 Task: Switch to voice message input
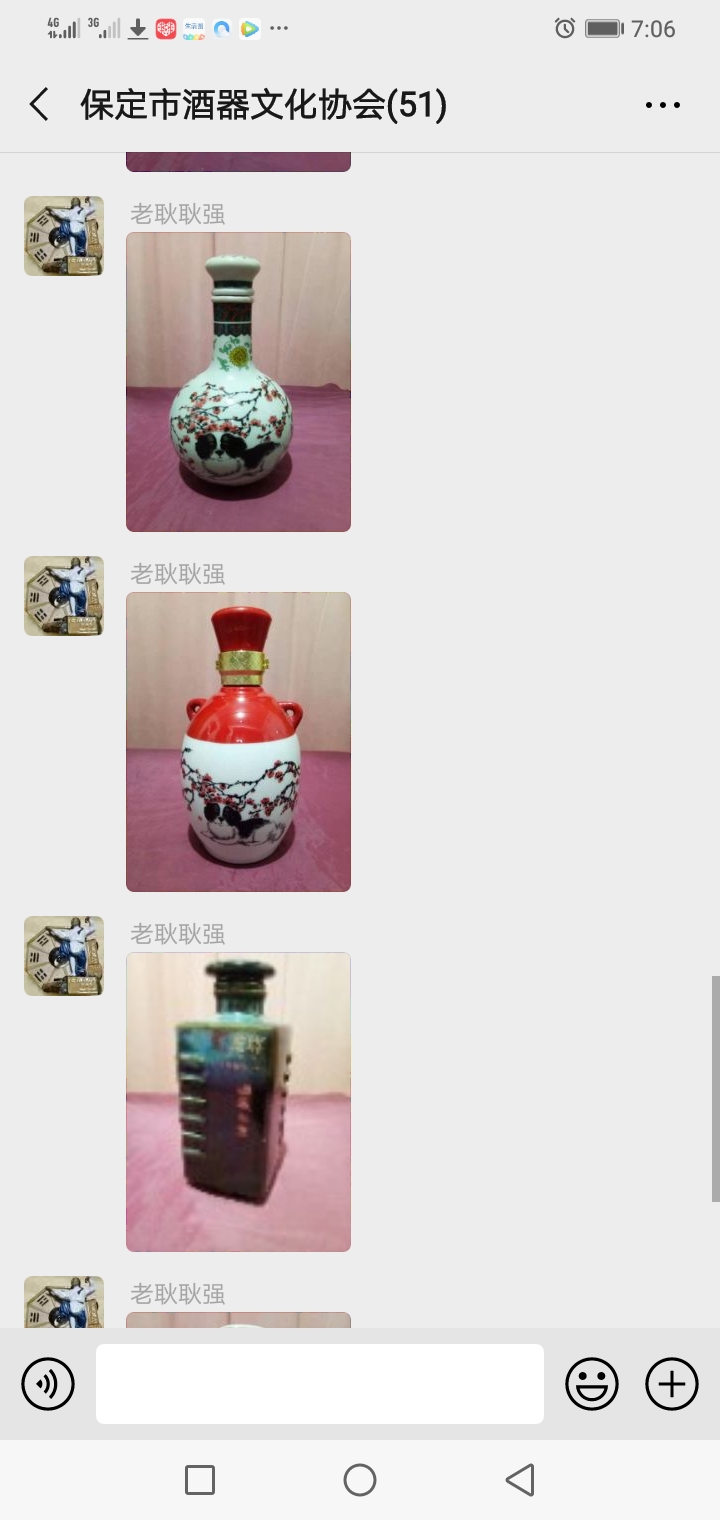tap(48, 1384)
